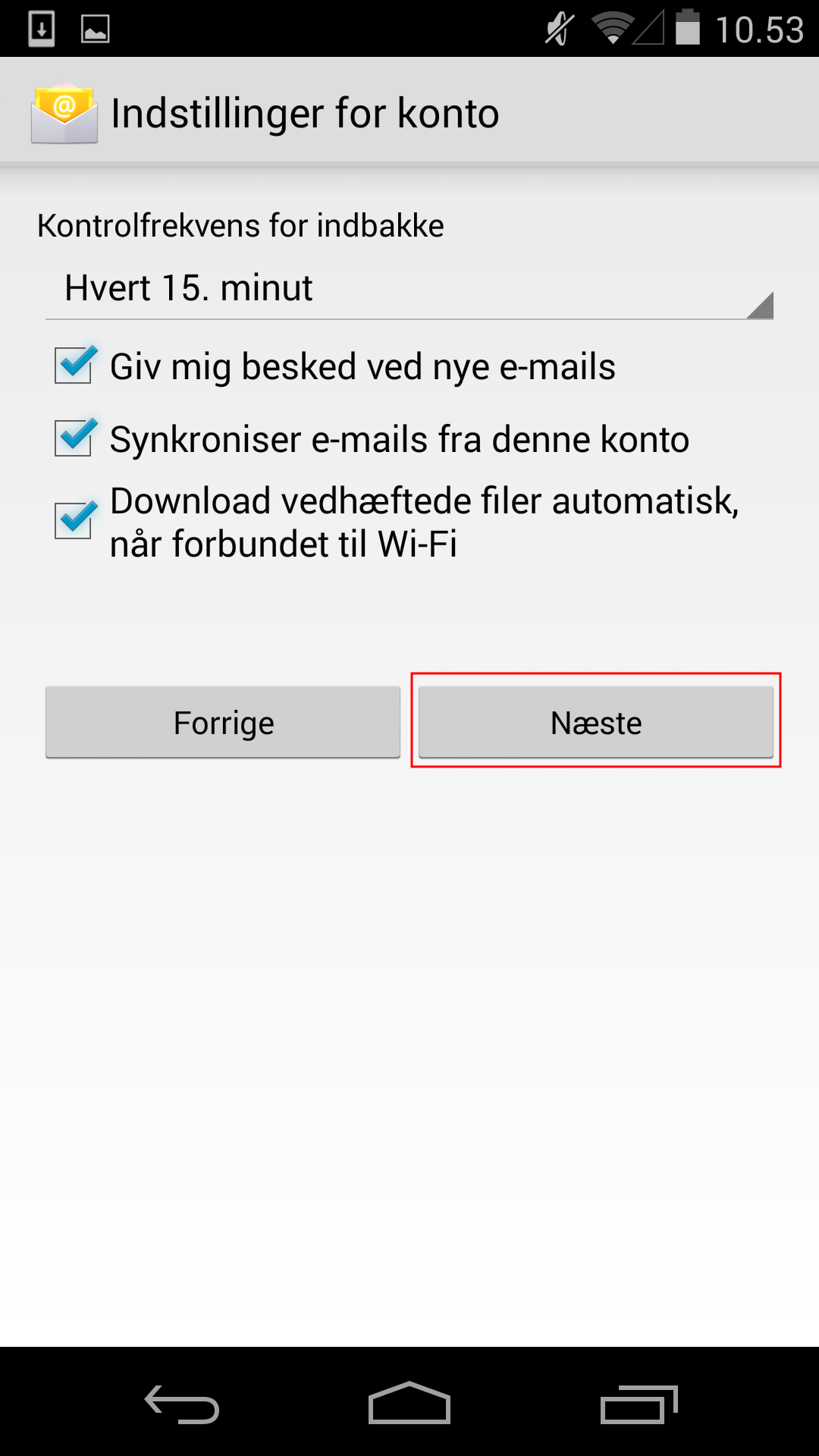819x1456 pixels.
Task: Open the recent apps overview
Action: (639, 1404)
